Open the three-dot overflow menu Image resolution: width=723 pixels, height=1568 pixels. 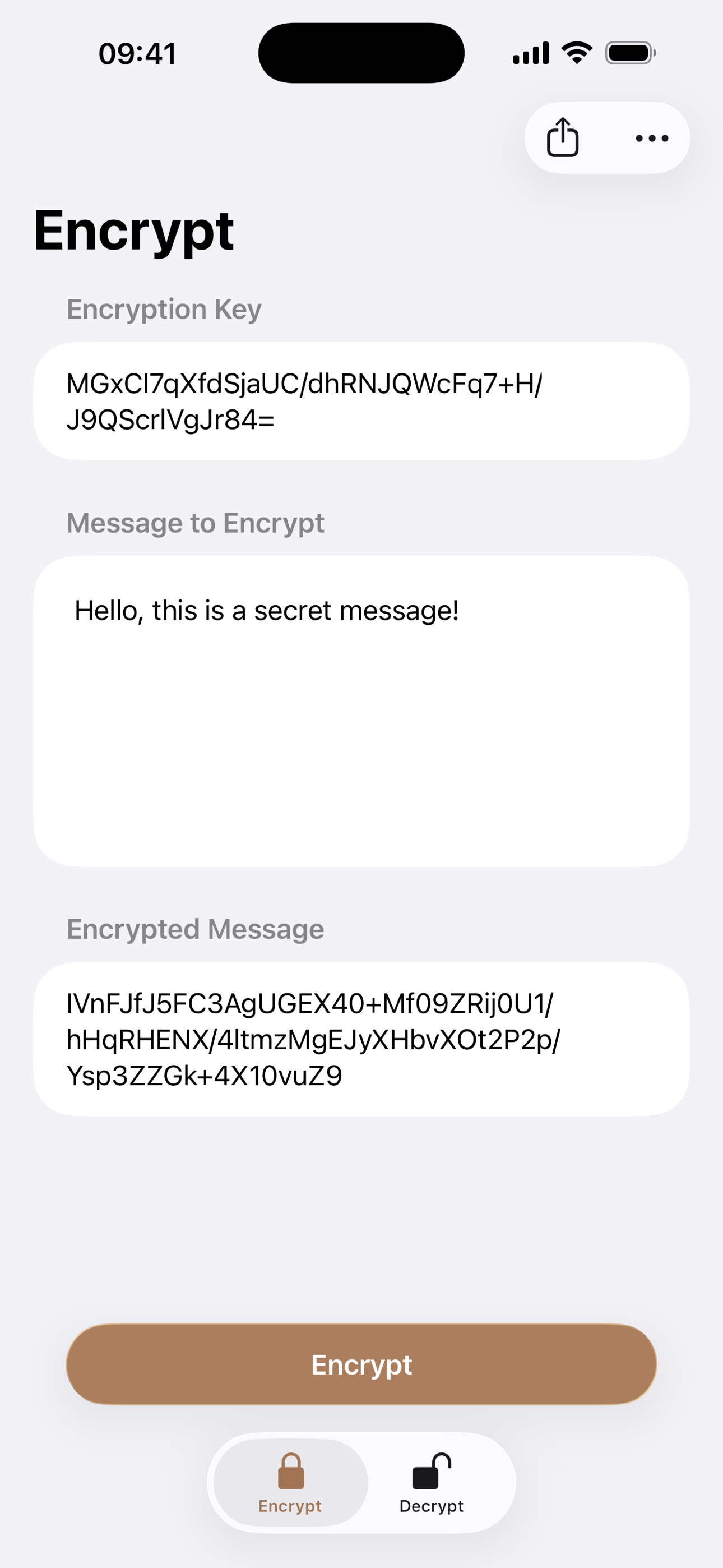point(651,138)
